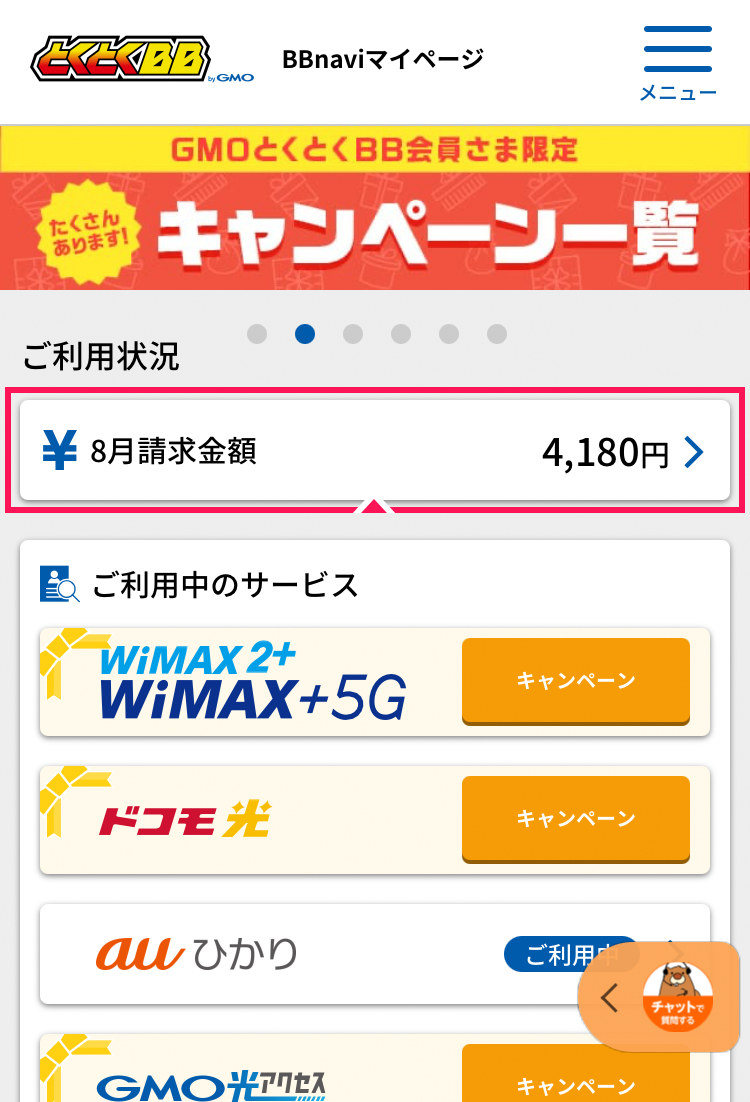
Task: Select the second carousel dot
Action: coord(304,334)
